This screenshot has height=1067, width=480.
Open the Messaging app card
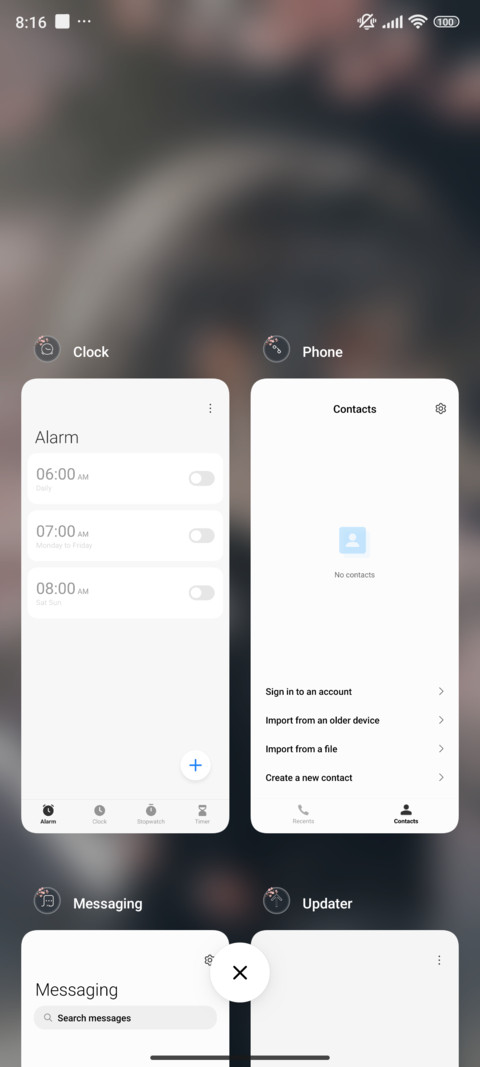point(125,998)
